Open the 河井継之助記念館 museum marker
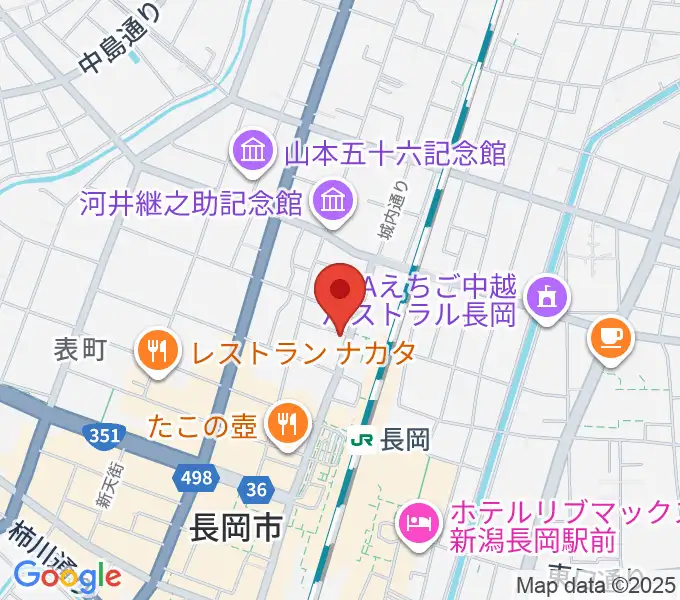680x600 pixels. [329, 204]
